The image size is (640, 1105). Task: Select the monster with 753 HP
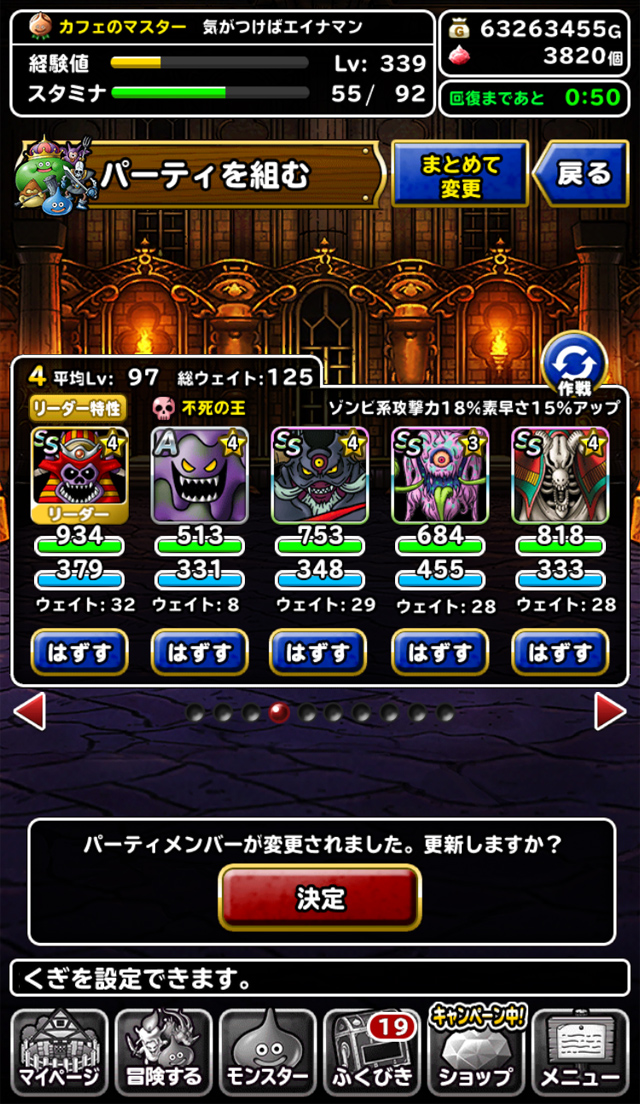(320, 476)
